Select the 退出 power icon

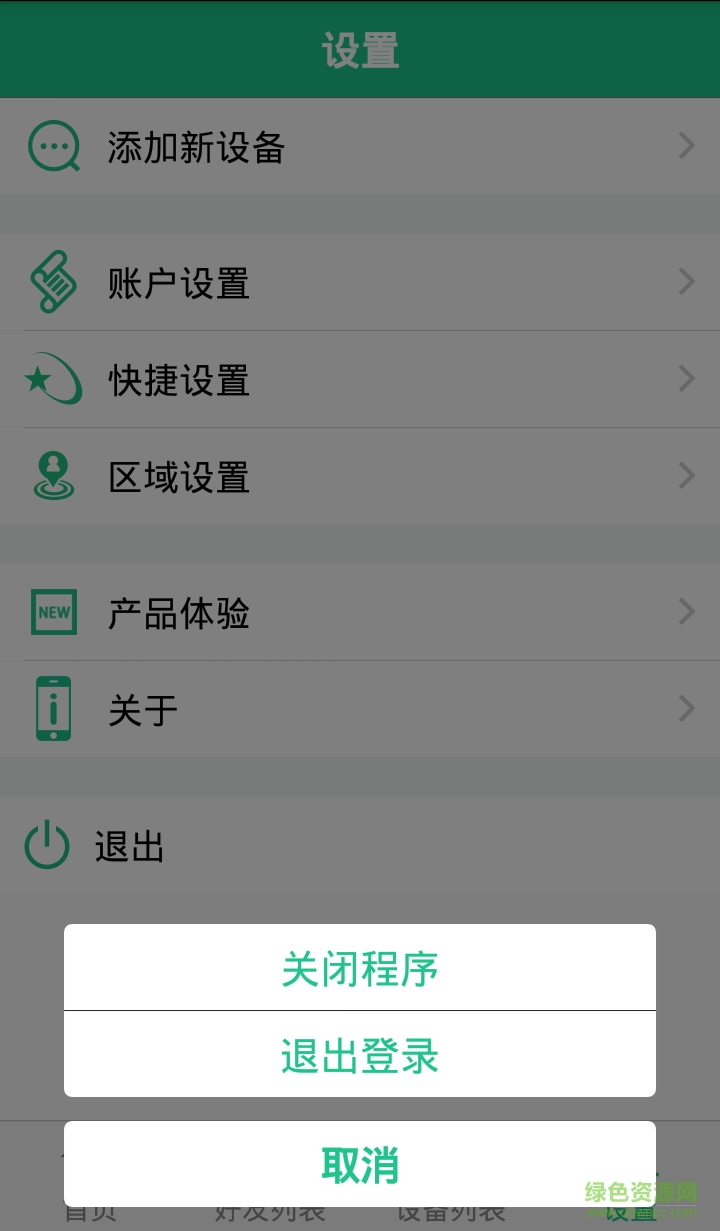[x=46, y=845]
